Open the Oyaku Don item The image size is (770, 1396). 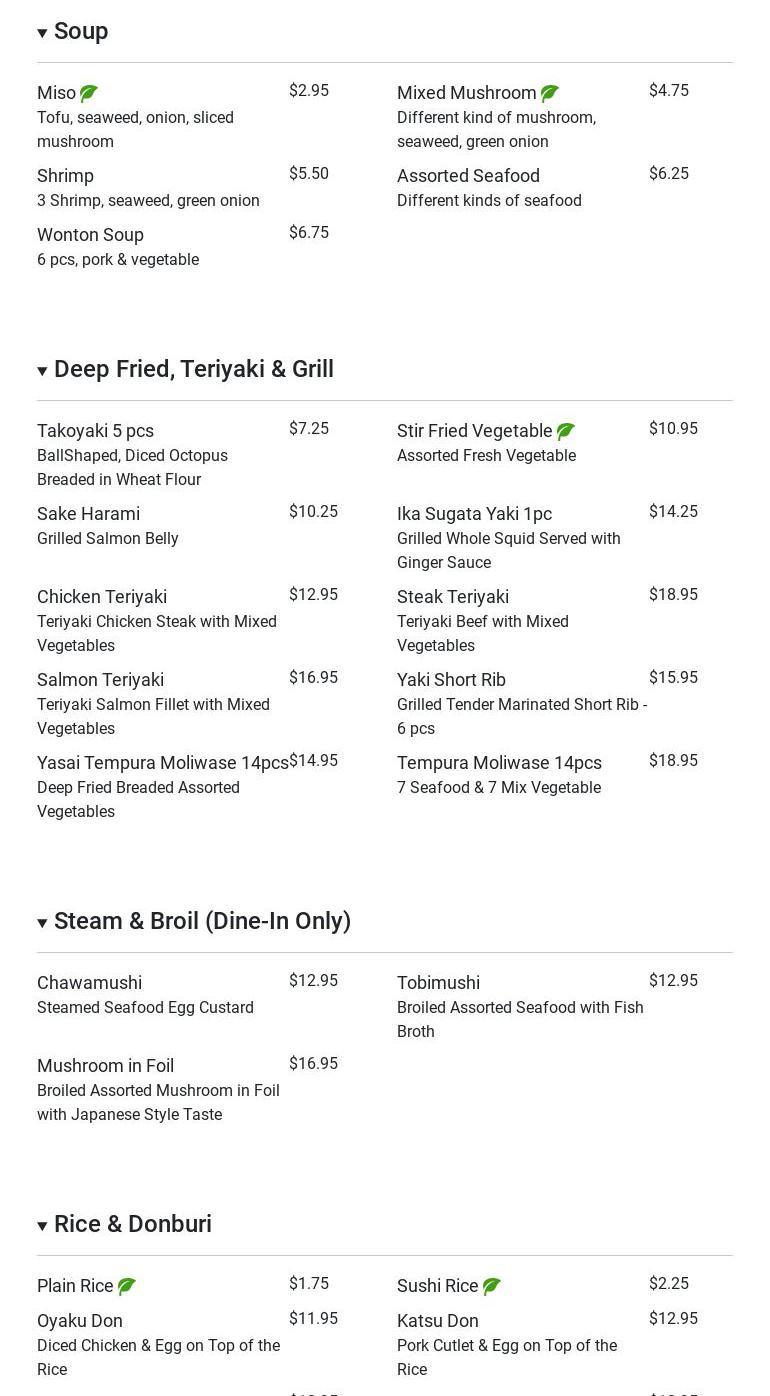79,1321
